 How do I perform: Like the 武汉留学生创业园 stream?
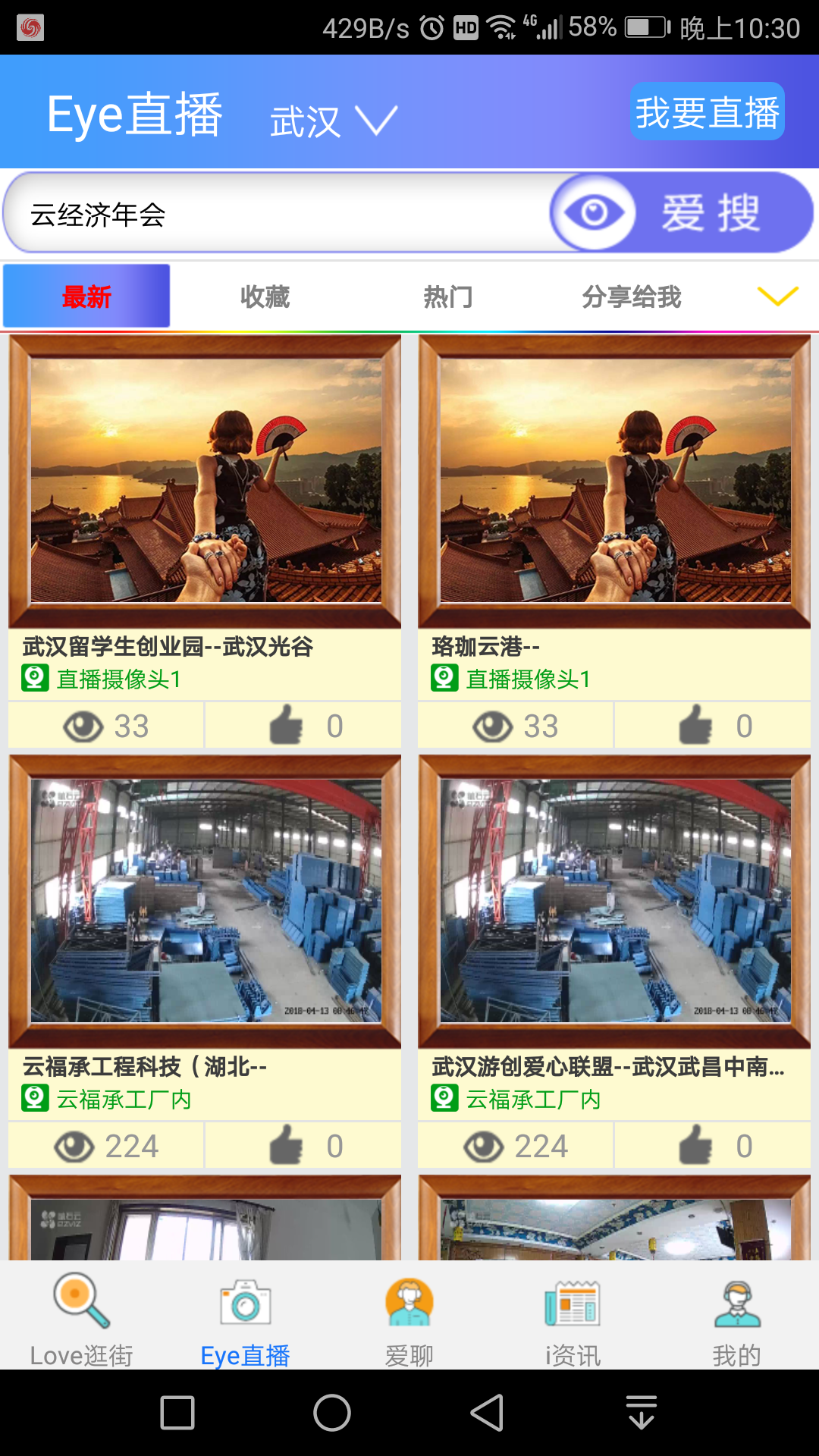point(303,726)
